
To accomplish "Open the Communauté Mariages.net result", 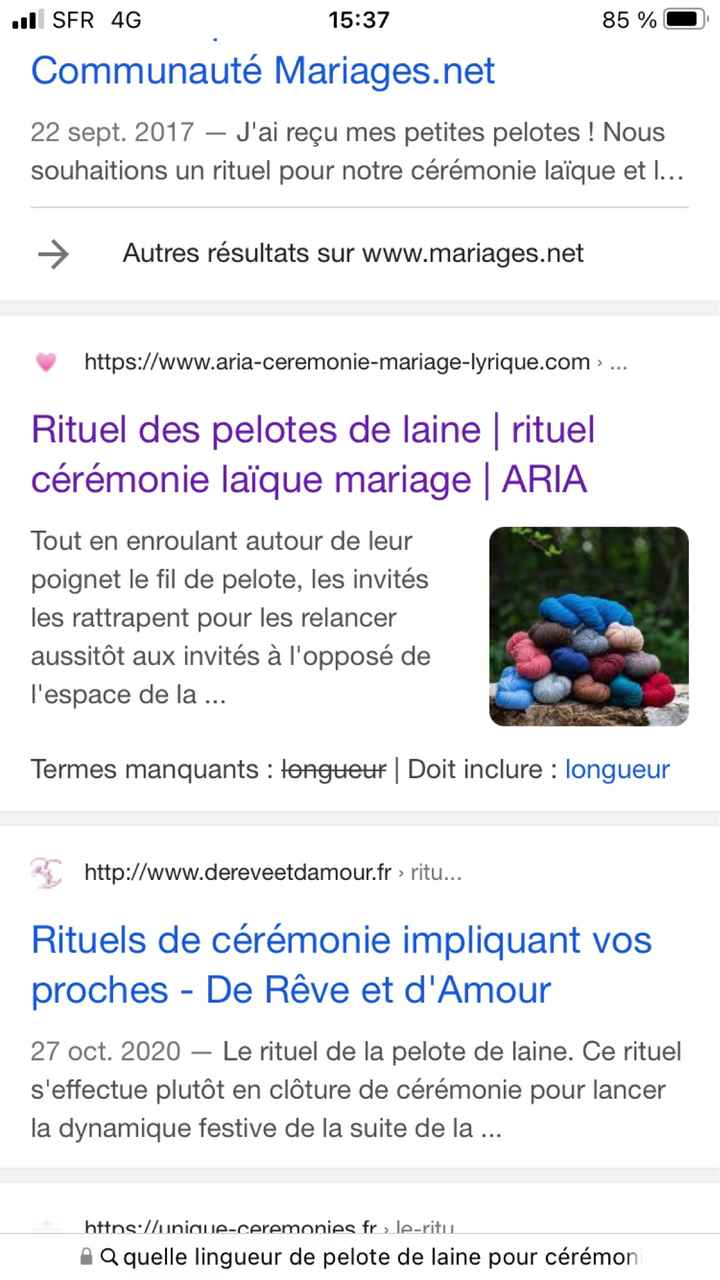I will pos(263,70).
